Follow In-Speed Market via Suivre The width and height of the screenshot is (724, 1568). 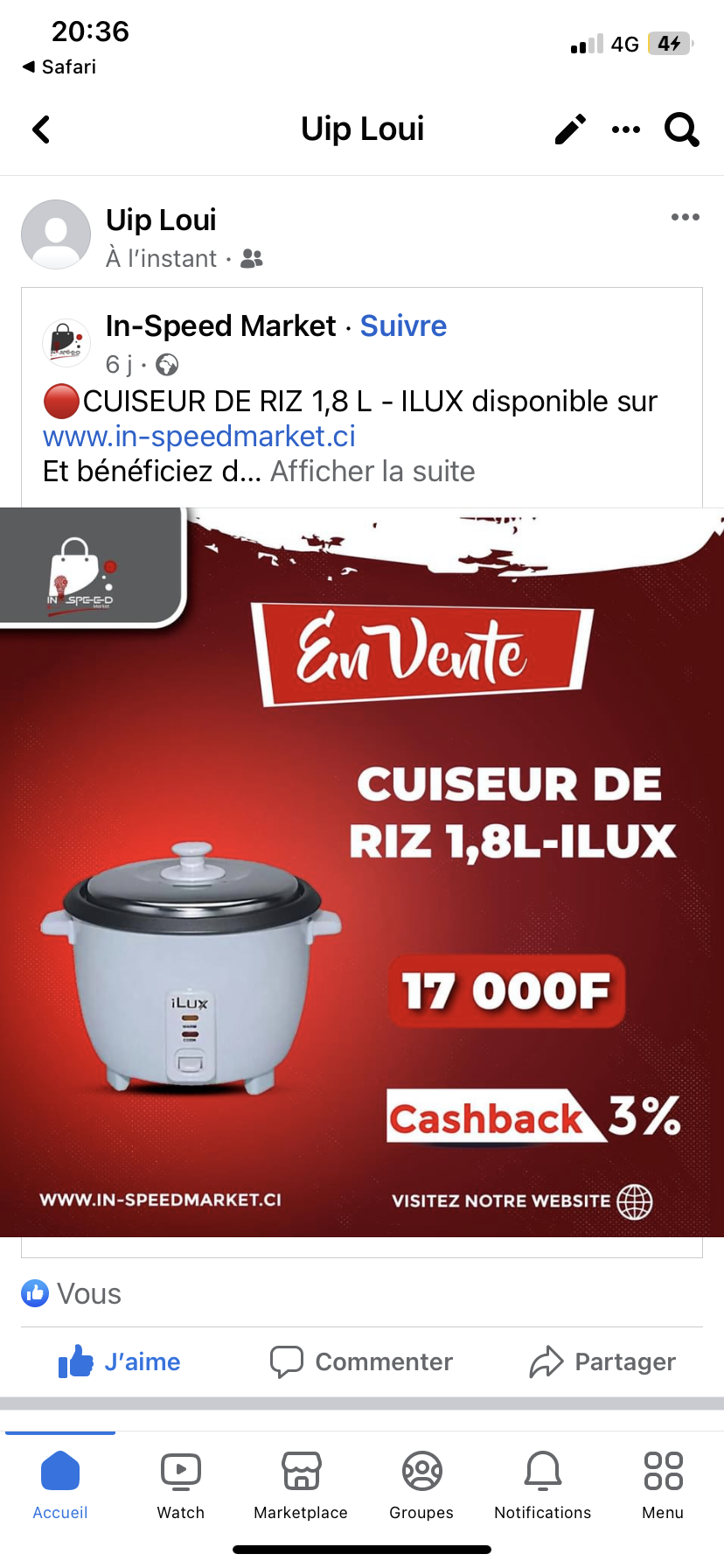[403, 325]
